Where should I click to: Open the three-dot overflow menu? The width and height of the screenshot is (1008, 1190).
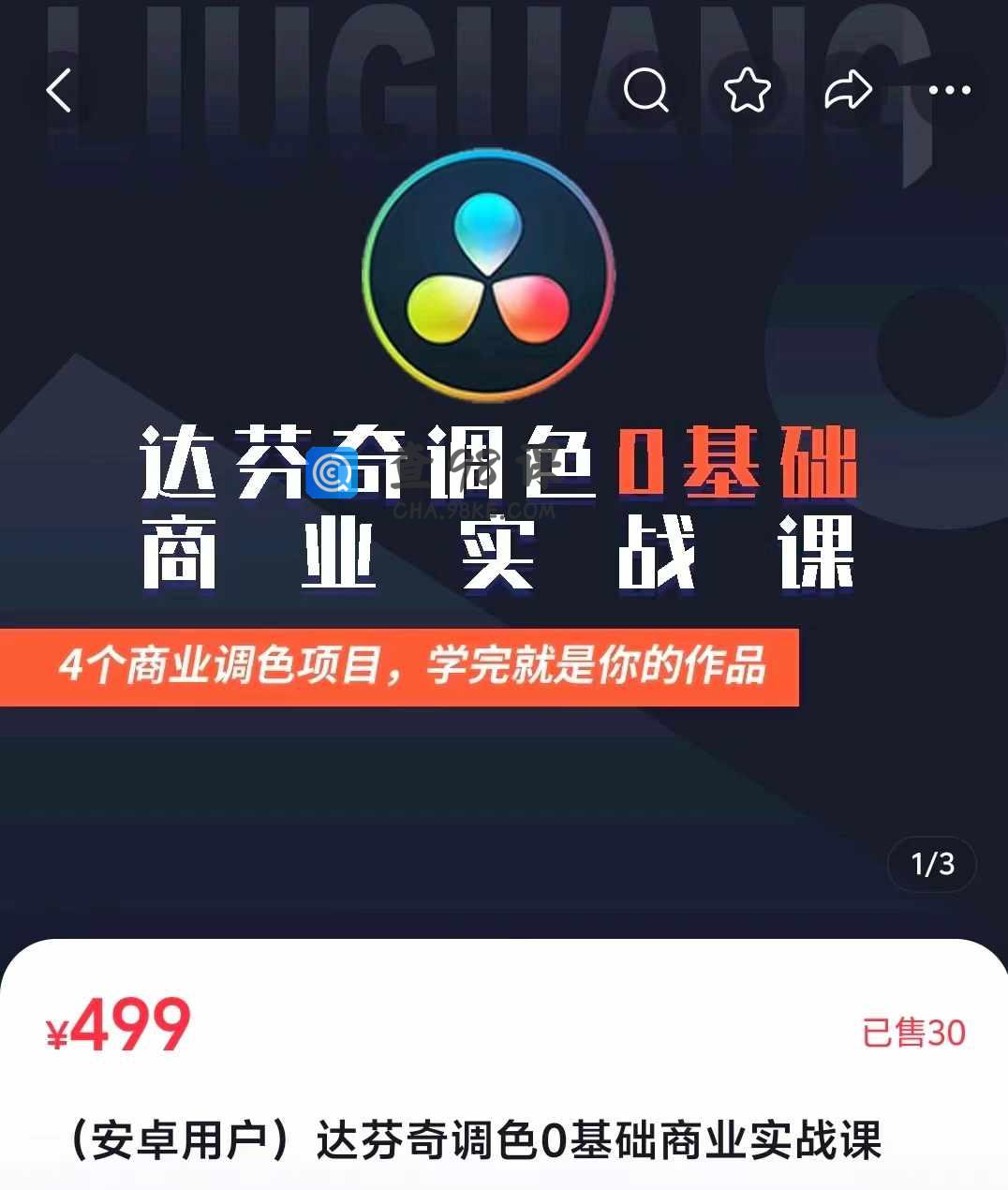pos(949,91)
